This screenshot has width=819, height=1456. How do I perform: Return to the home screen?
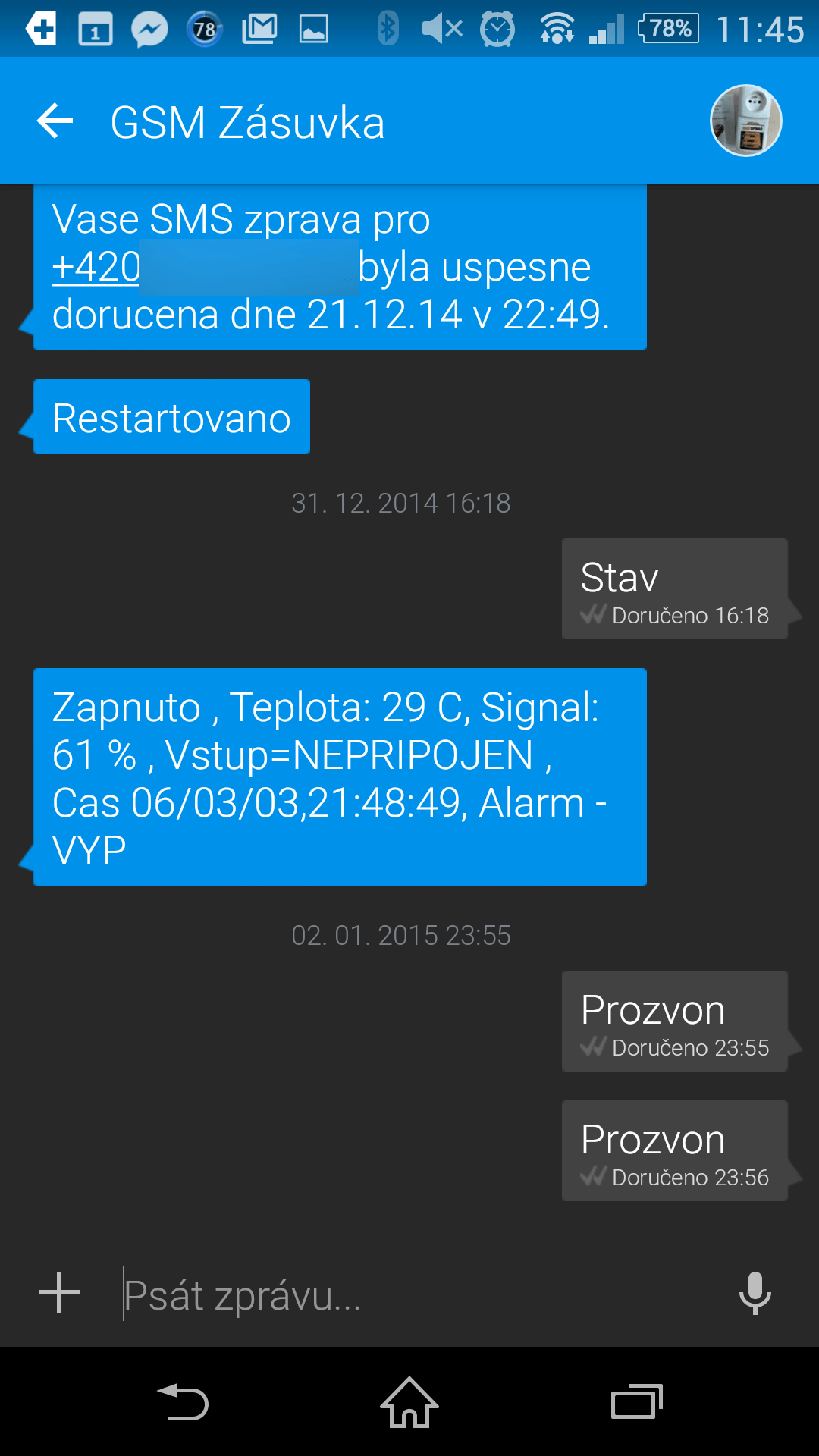[409, 1402]
